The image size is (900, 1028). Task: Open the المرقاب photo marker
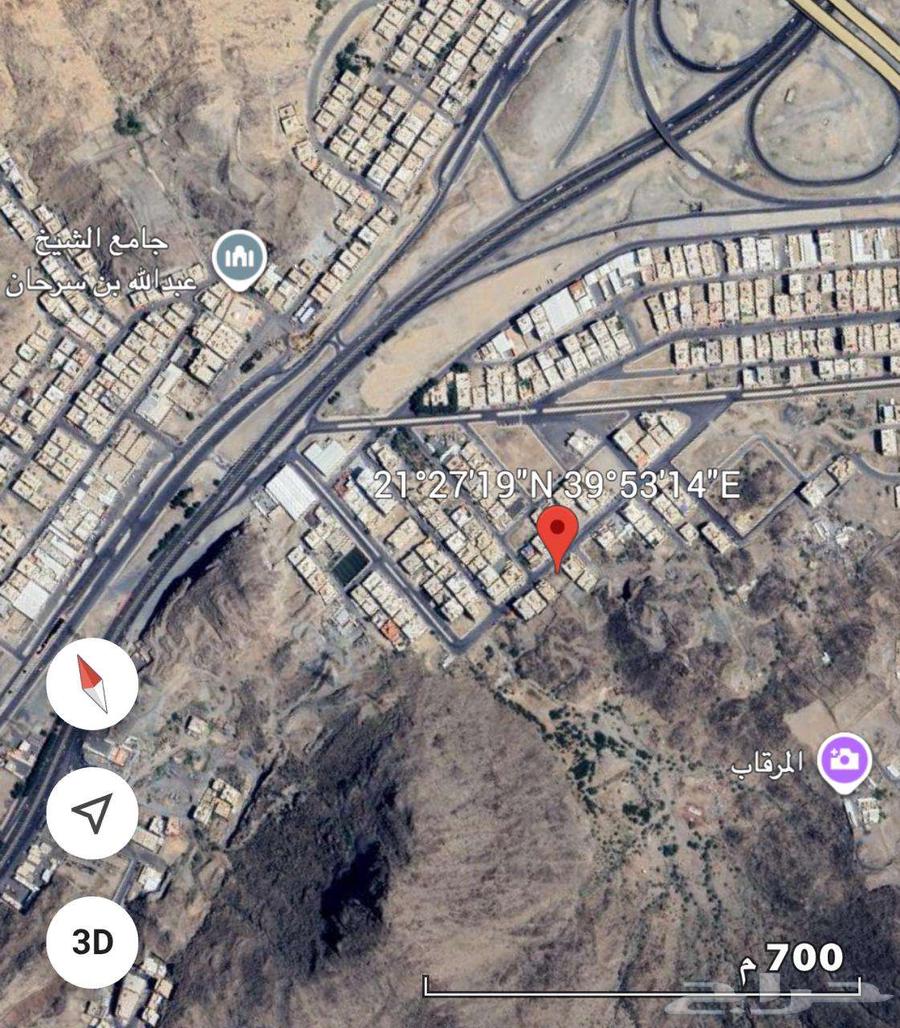coord(845,760)
